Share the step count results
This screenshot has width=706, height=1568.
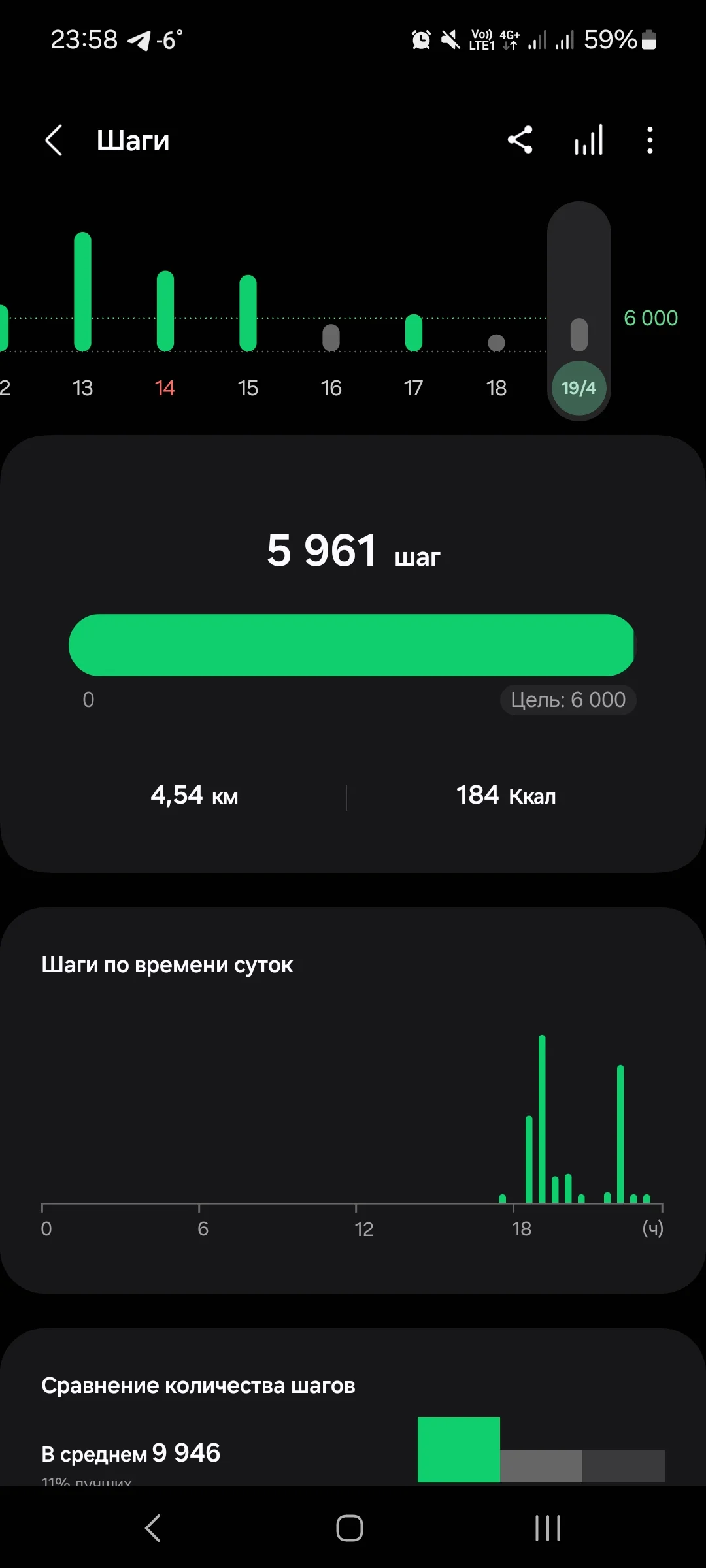(x=520, y=140)
